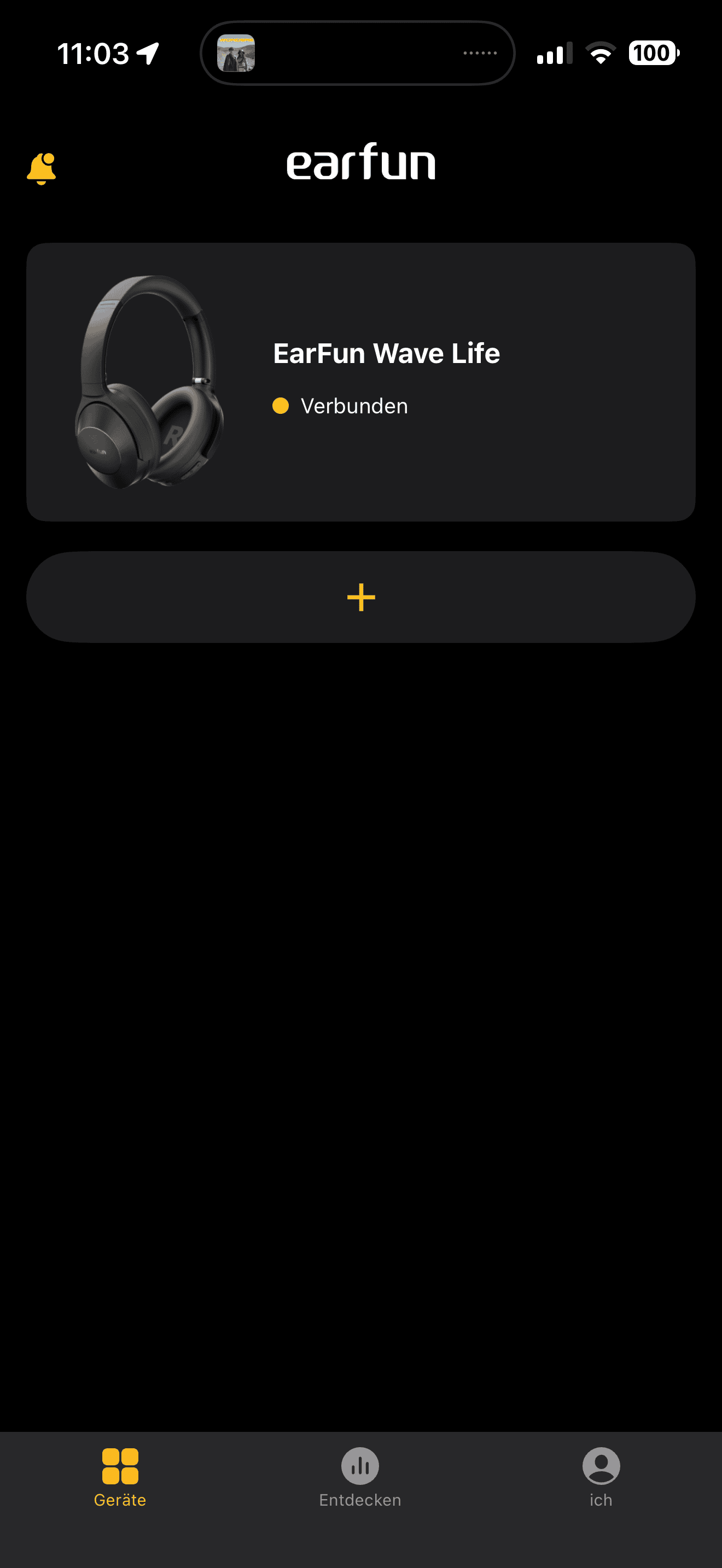Tap the Dynamic Island now playing artwork
The image size is (722, 1568).
click(x=236, y=54)
